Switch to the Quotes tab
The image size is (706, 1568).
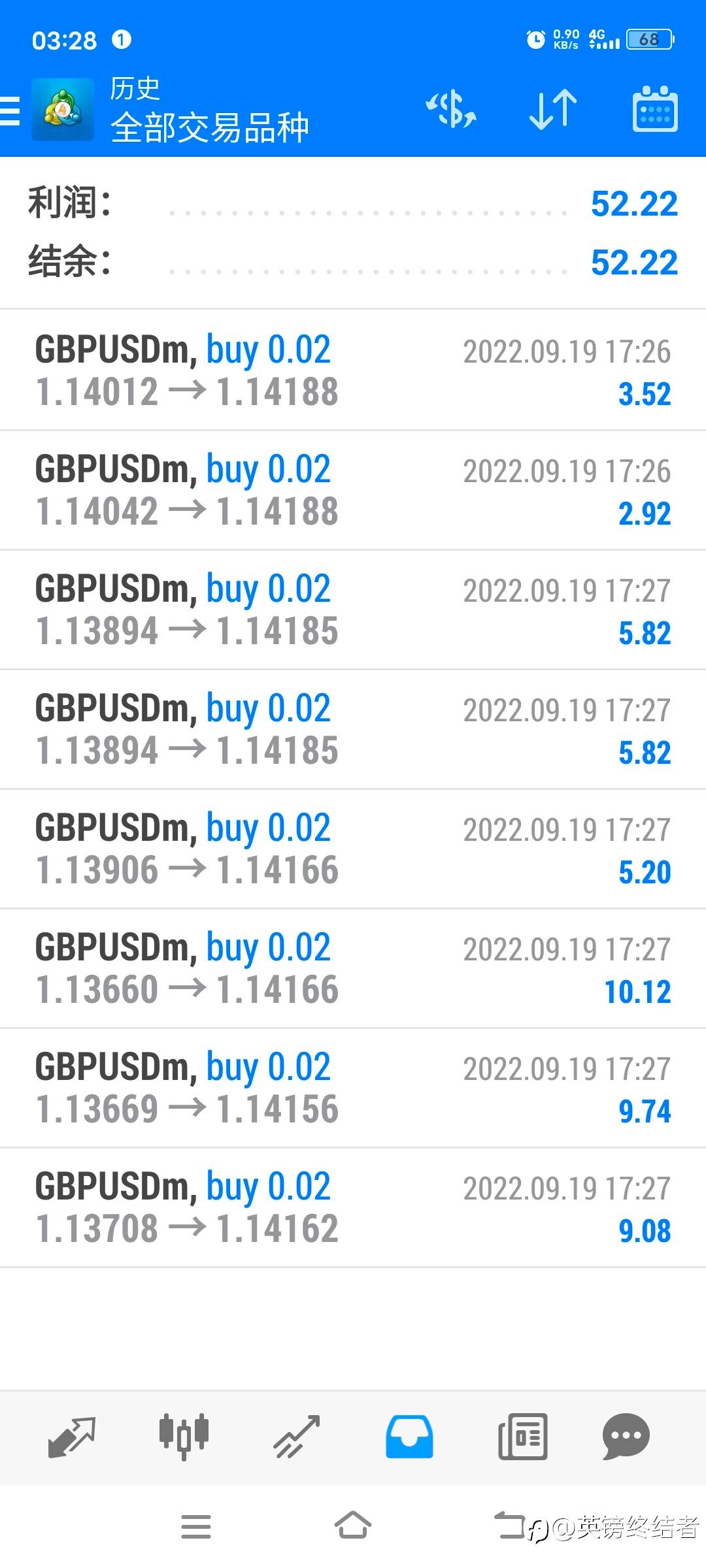(x=72, y=1436)
